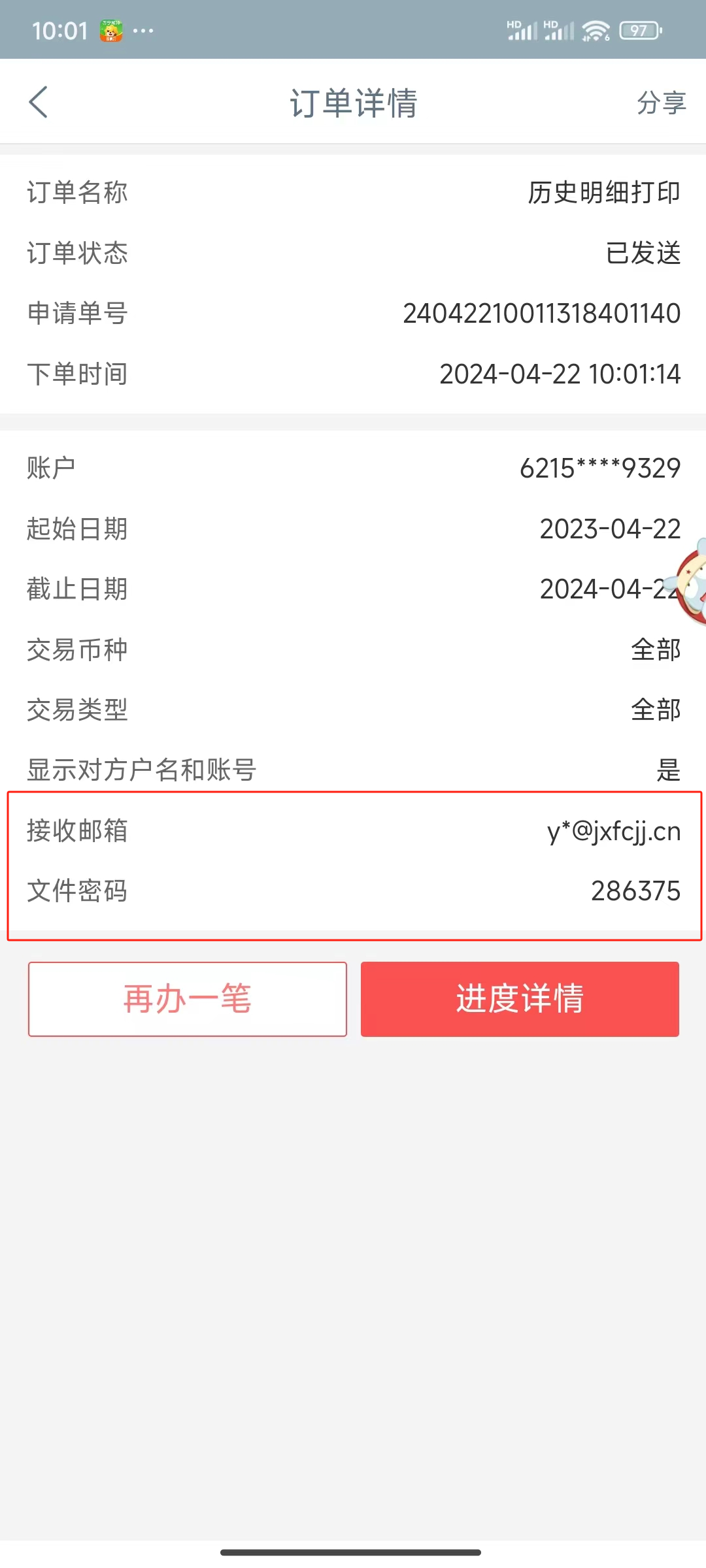Viewport: 706px width, 1568px height.
Task: Tap 再办一笔 to start another order
Action: tap(188, 999)
